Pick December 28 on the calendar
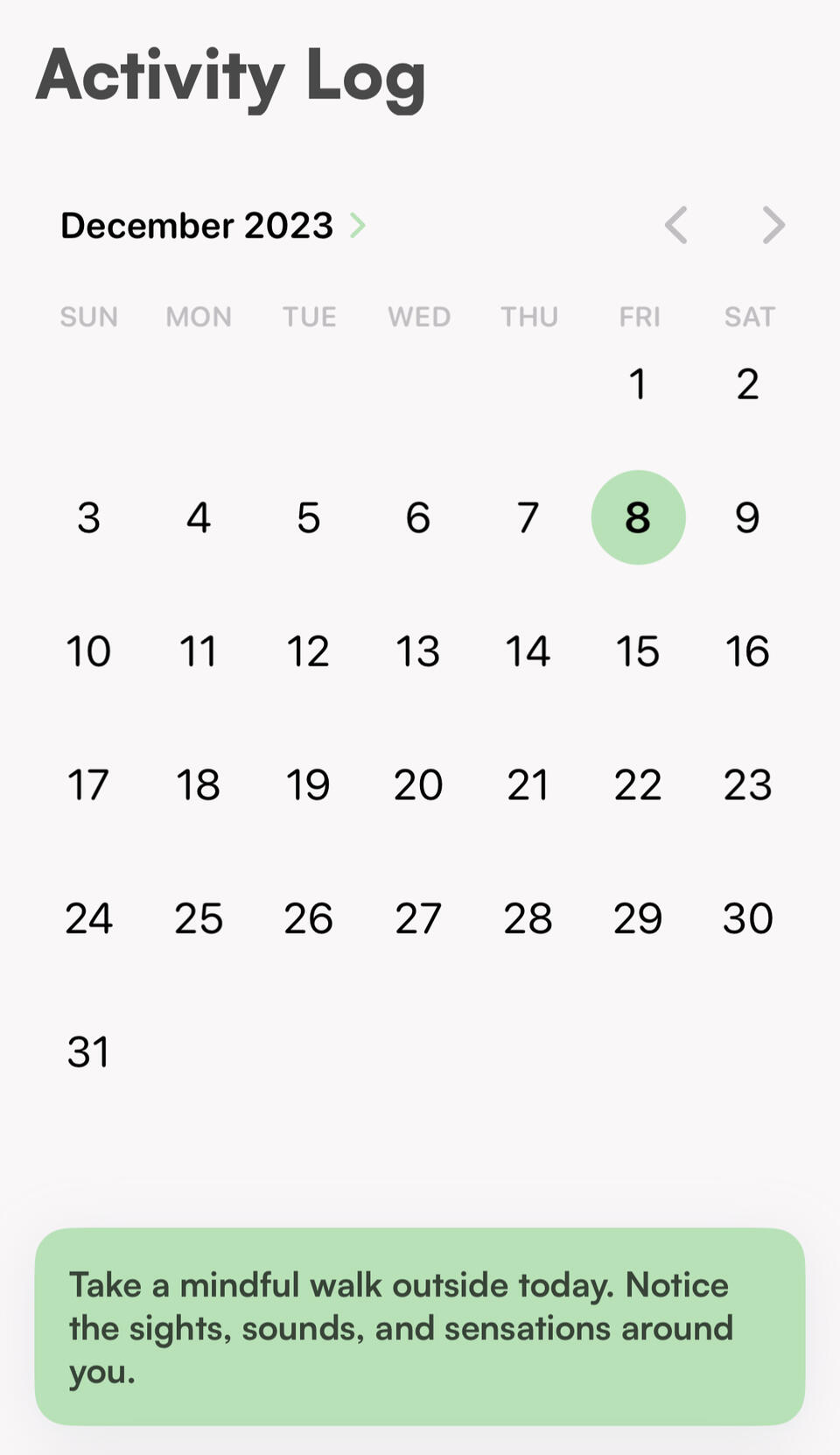Viewport: 840px width, 1455px height. pos(528,918)
